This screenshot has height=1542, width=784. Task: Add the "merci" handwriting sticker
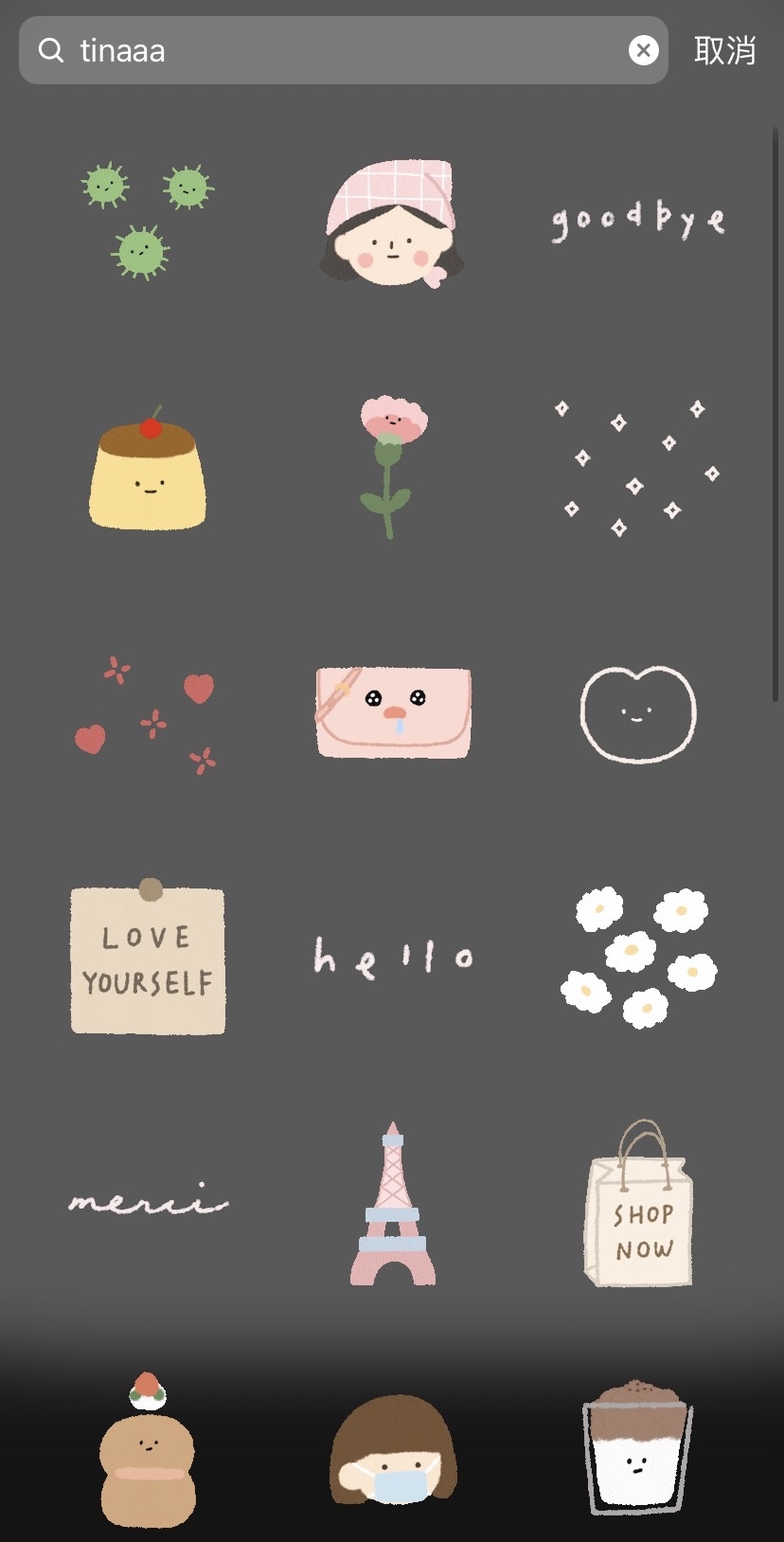pyautogui.click(x=148, y=1201)
